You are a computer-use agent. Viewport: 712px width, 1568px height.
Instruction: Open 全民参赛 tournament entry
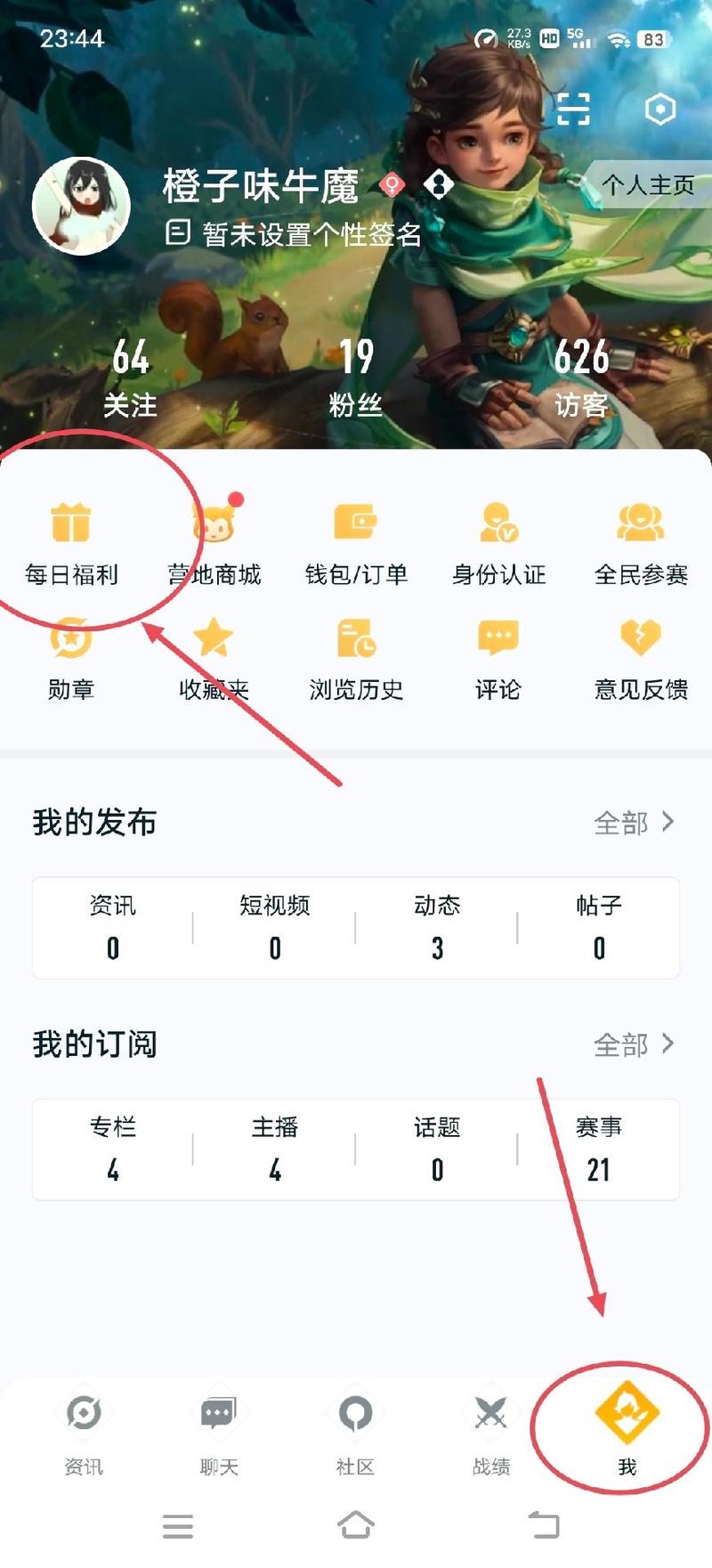(x=641, y=543)
